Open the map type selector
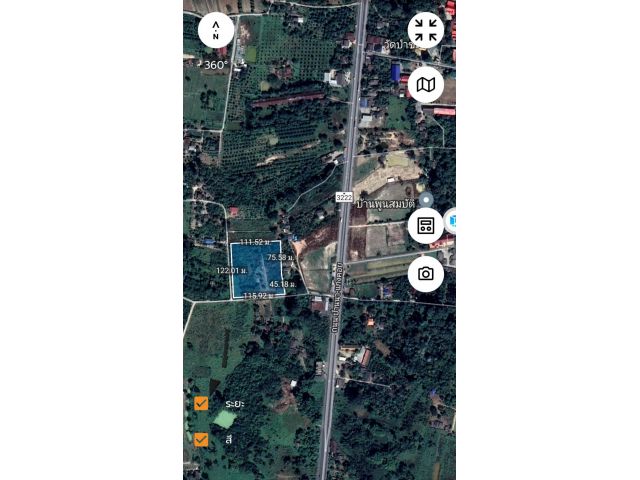The height and width of the screenshot is (480, 640). 426,85
